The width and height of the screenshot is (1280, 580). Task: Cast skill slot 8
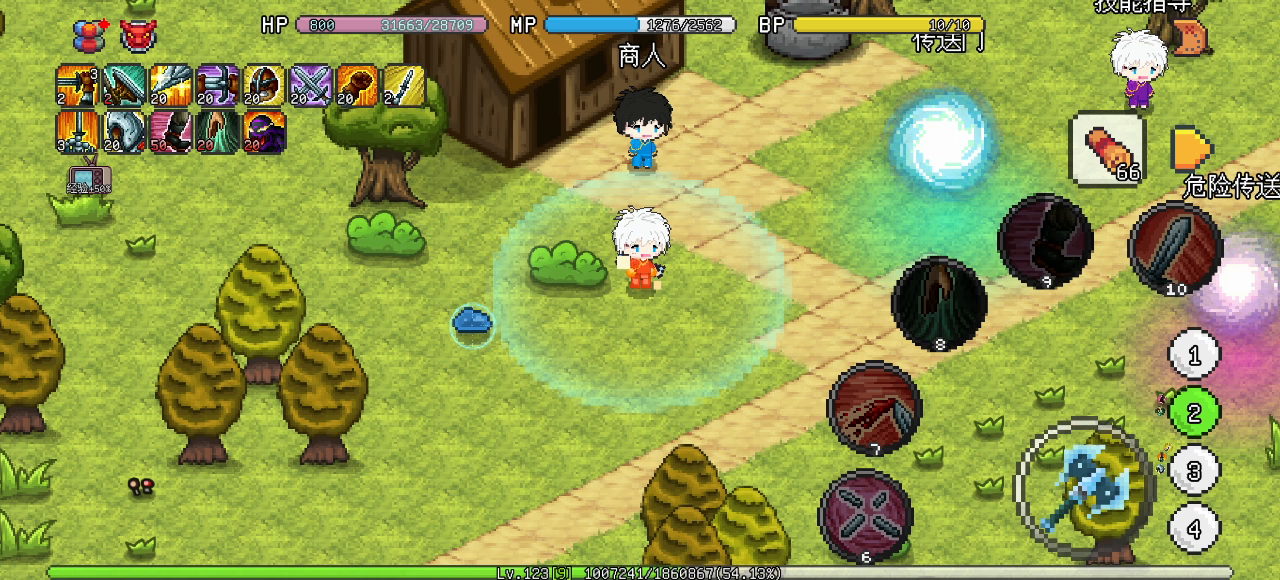coord(939,304)
